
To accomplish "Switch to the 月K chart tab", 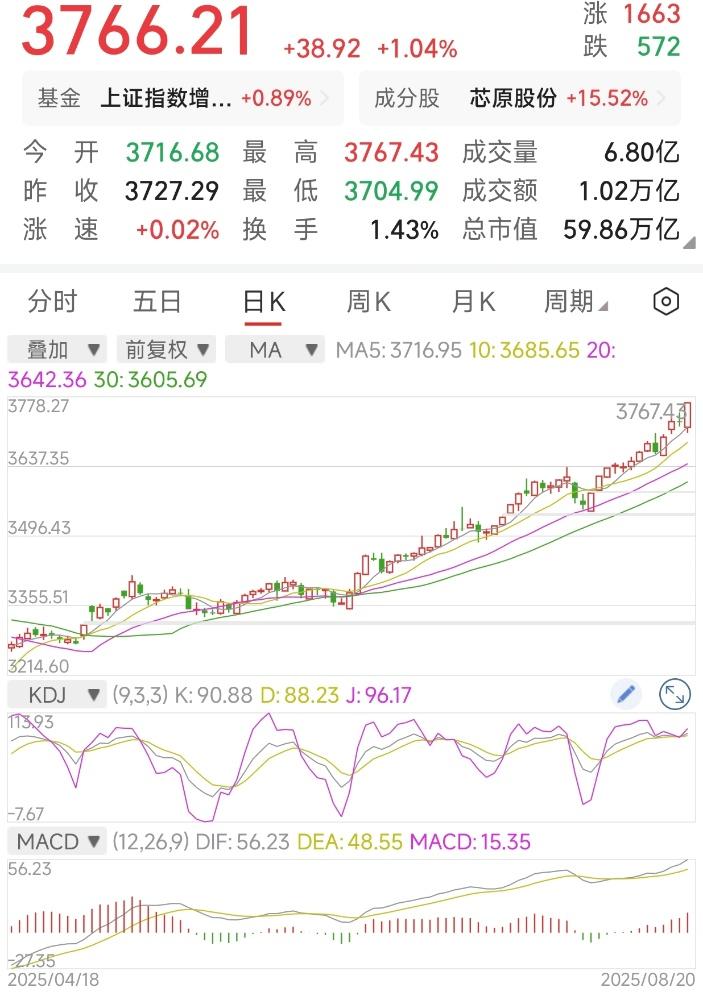I will click(x=473, y=301).
